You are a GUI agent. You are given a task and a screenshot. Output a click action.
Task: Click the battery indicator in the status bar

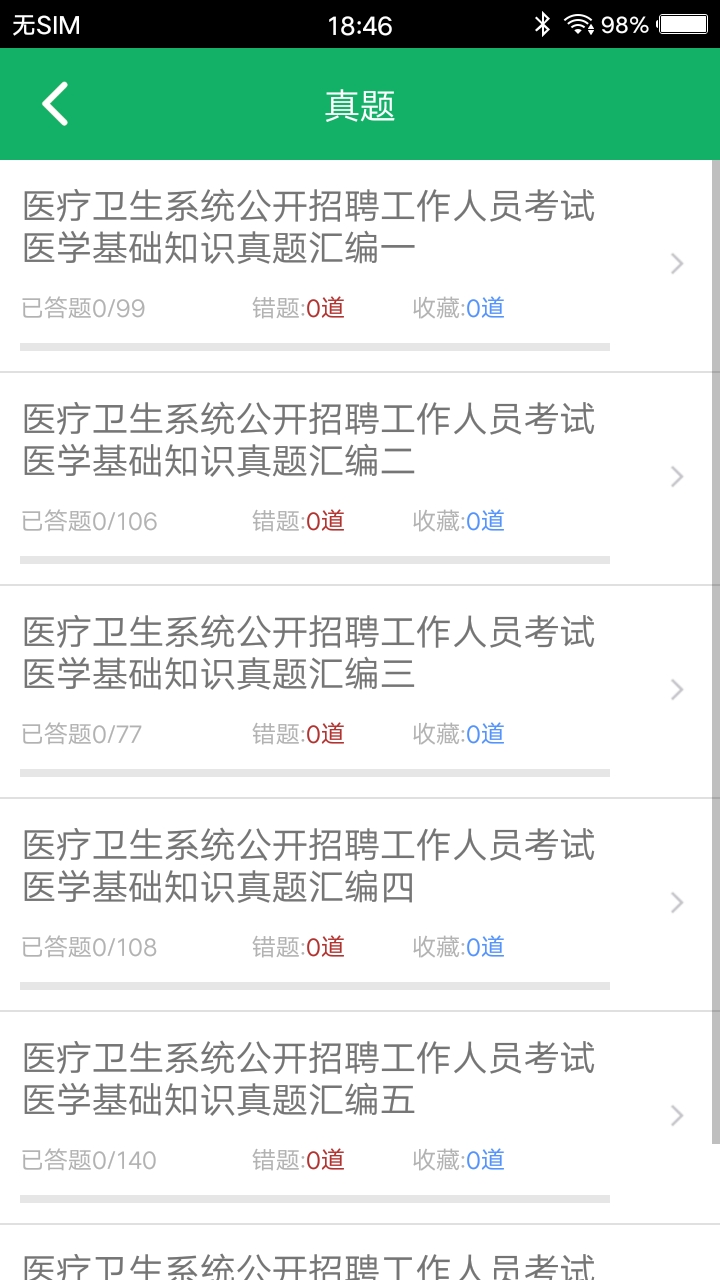pos(682,24)
